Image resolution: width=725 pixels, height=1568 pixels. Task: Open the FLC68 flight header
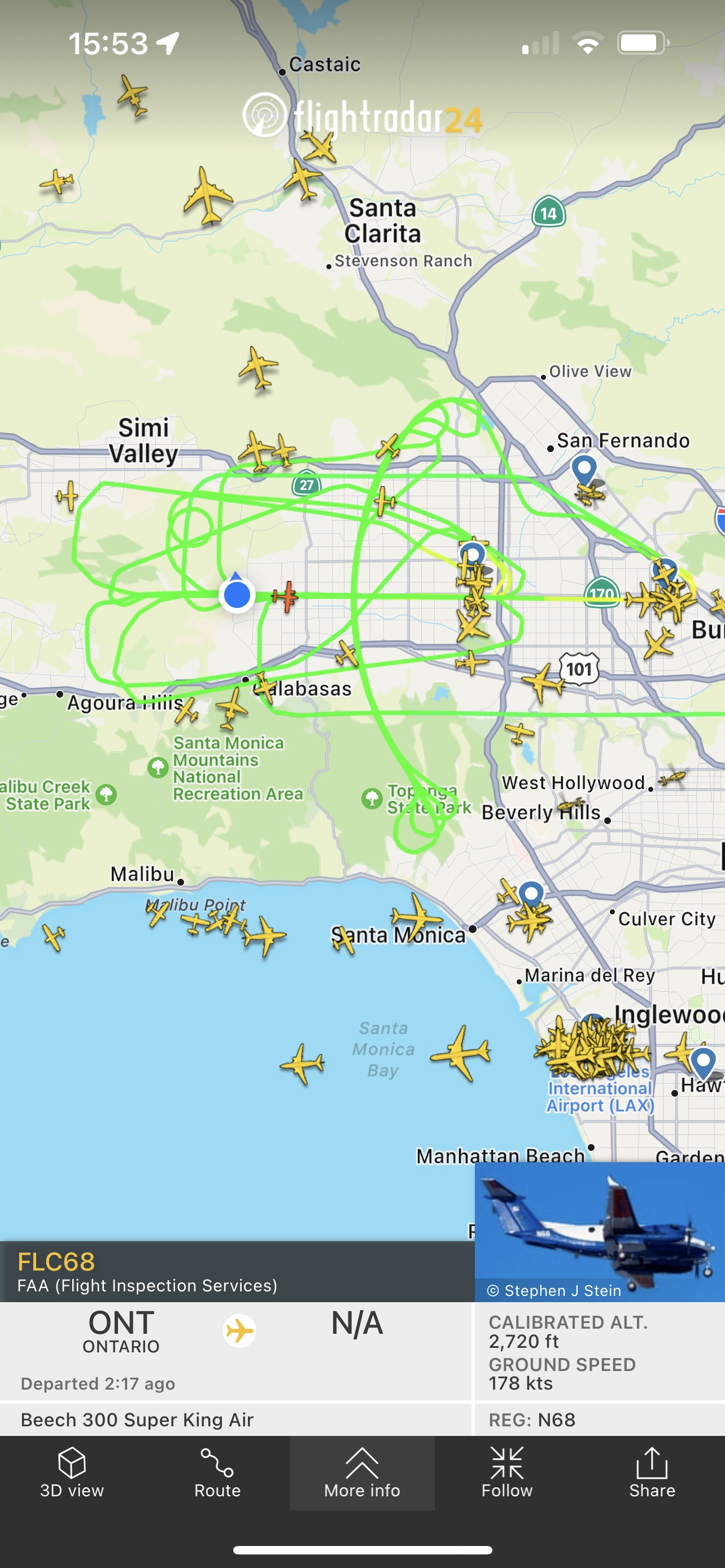coord(236,1272)
